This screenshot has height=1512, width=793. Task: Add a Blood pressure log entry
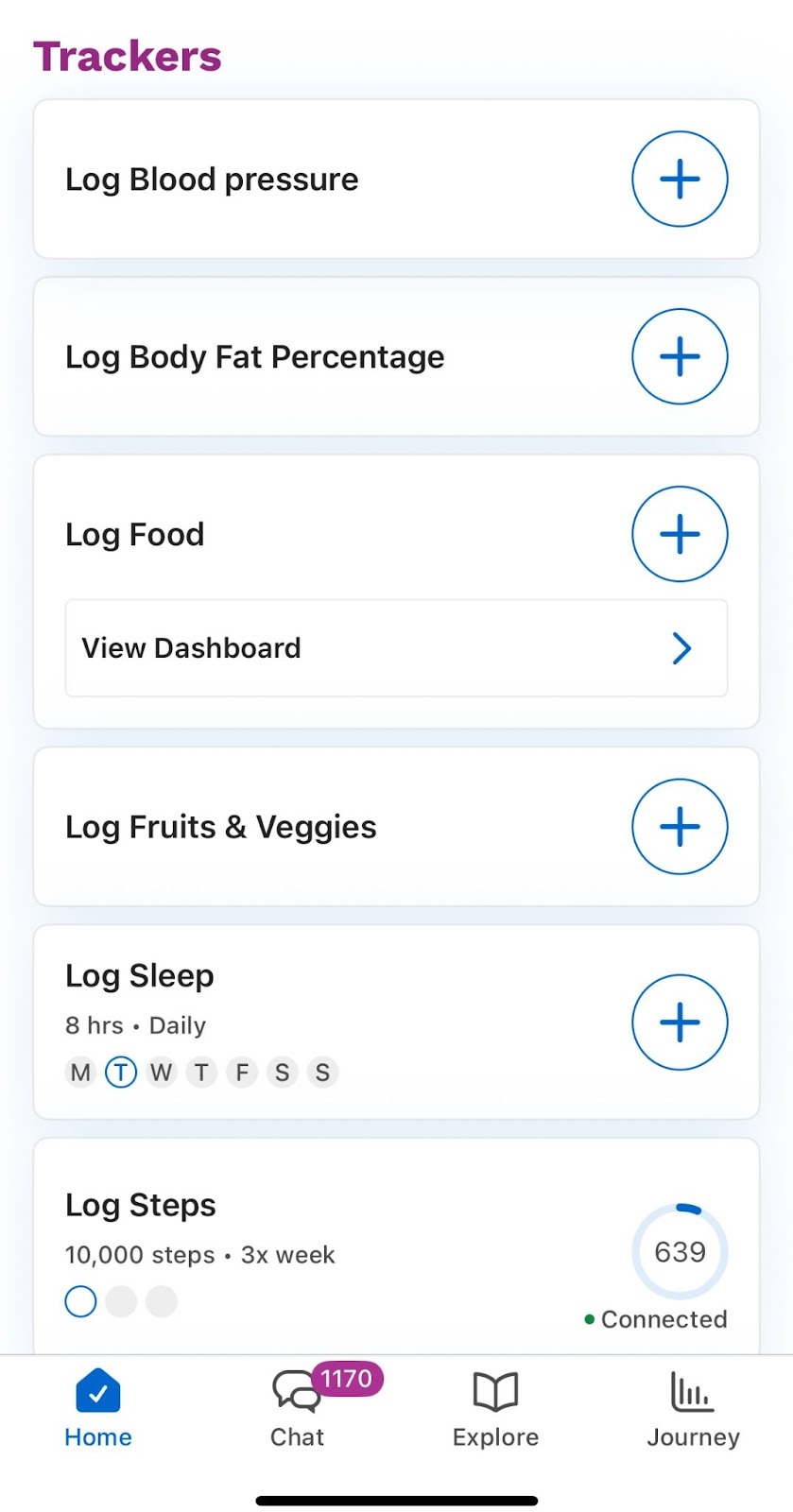680,180
